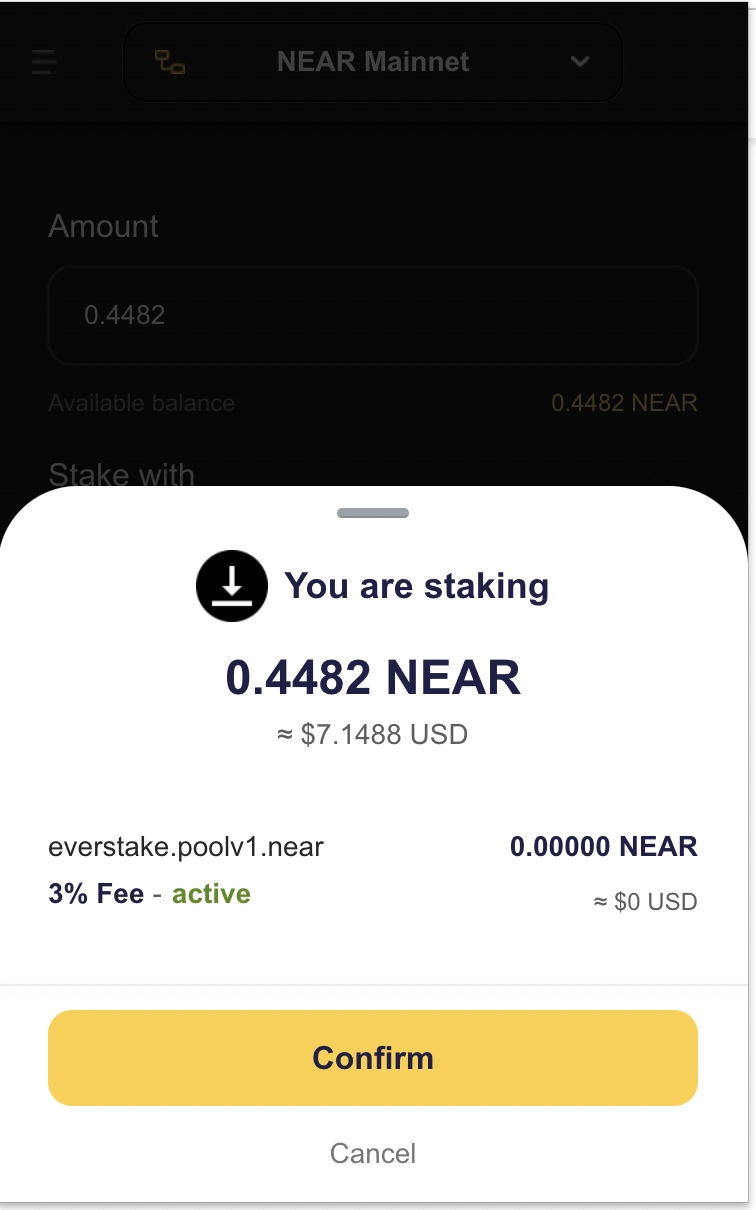Viewport: 756px width, 1210px height.
Task: Click the network node icon beside NEAR Mainnet
Action: [171, 62]
